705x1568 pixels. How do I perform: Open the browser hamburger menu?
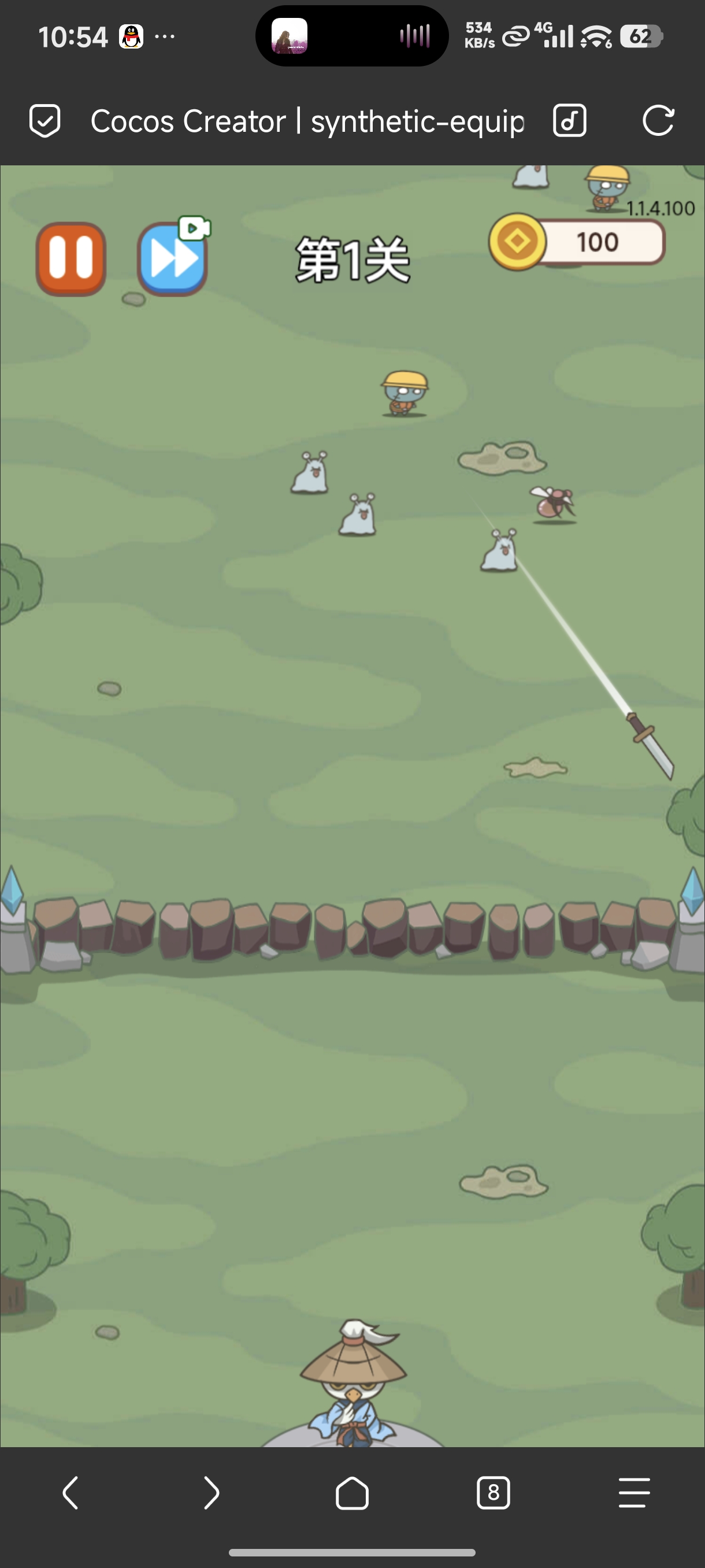(x=634, y=1492)
